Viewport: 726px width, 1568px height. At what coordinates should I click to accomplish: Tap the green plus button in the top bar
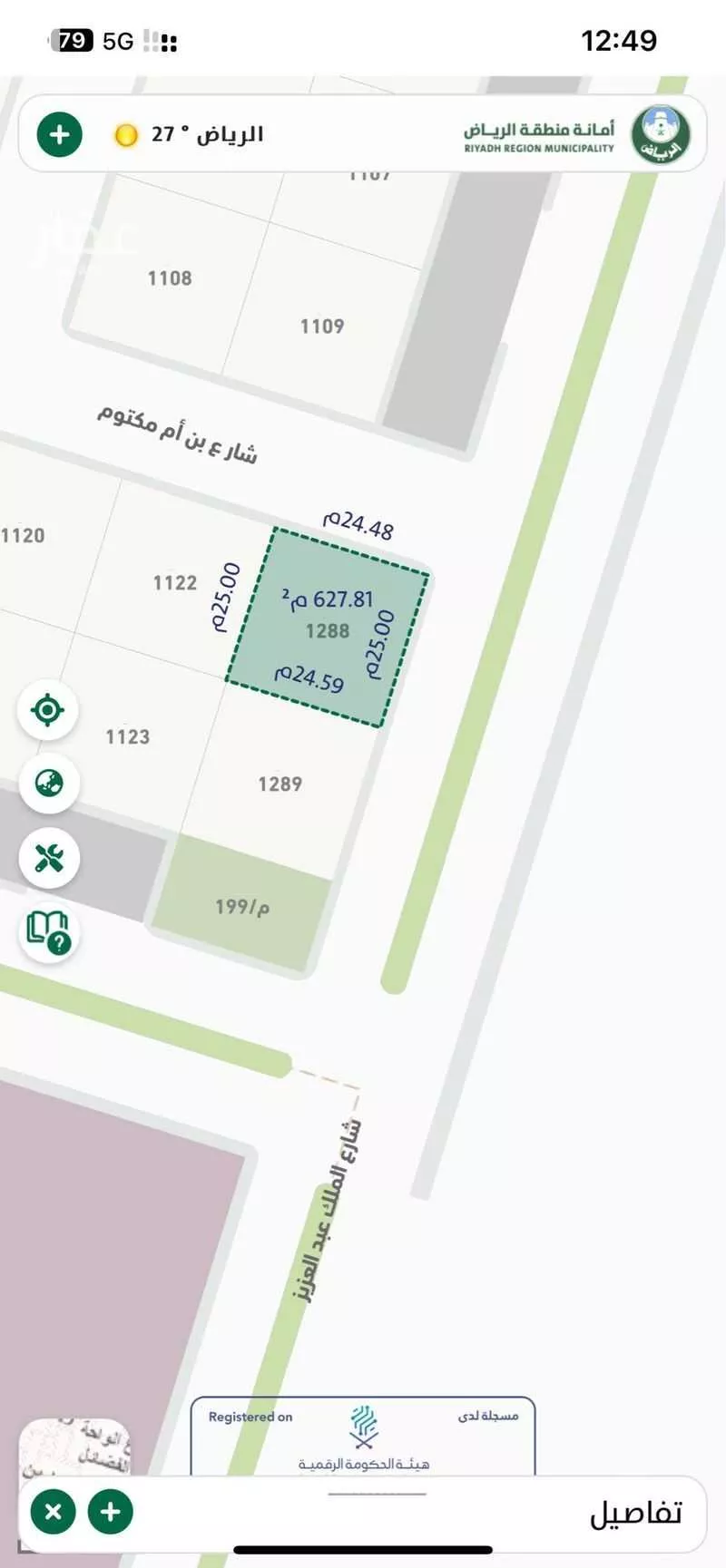[59, 135]
